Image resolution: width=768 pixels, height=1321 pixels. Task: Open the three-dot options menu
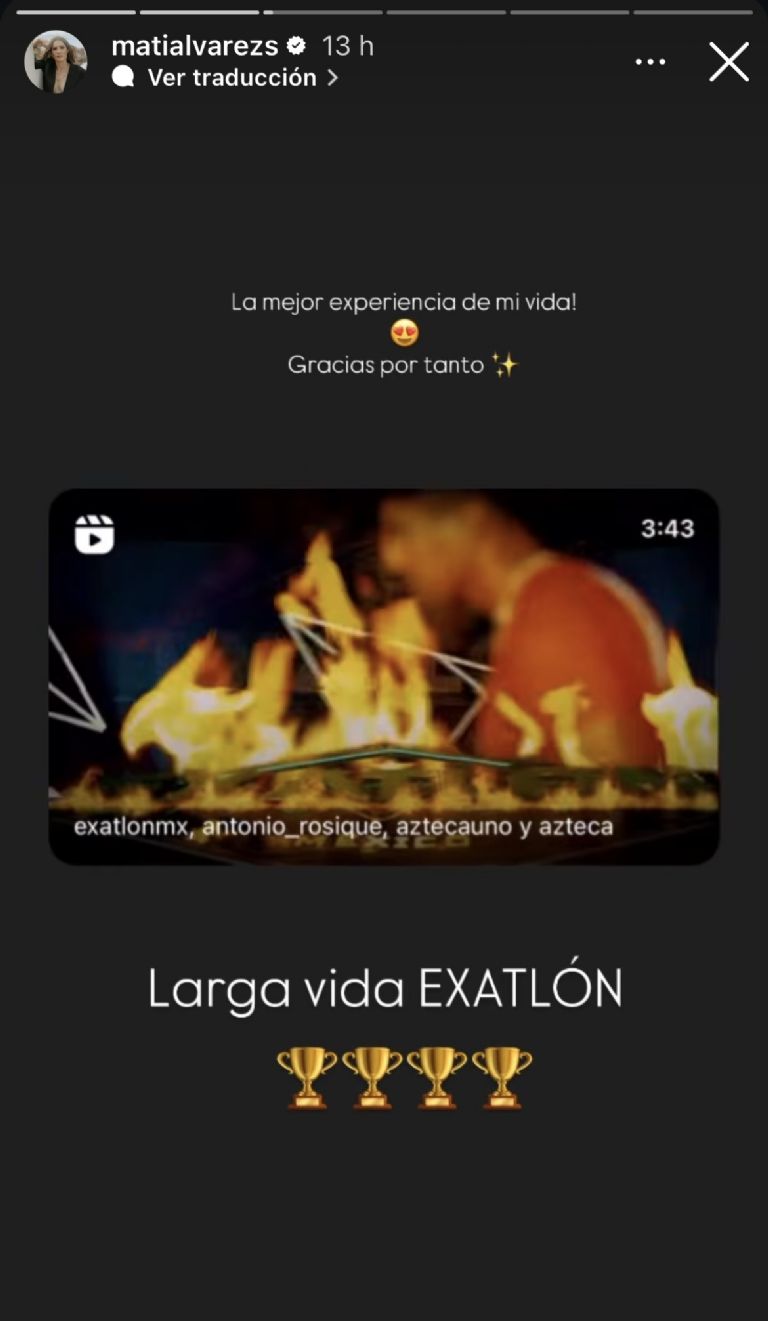[650, 62]
